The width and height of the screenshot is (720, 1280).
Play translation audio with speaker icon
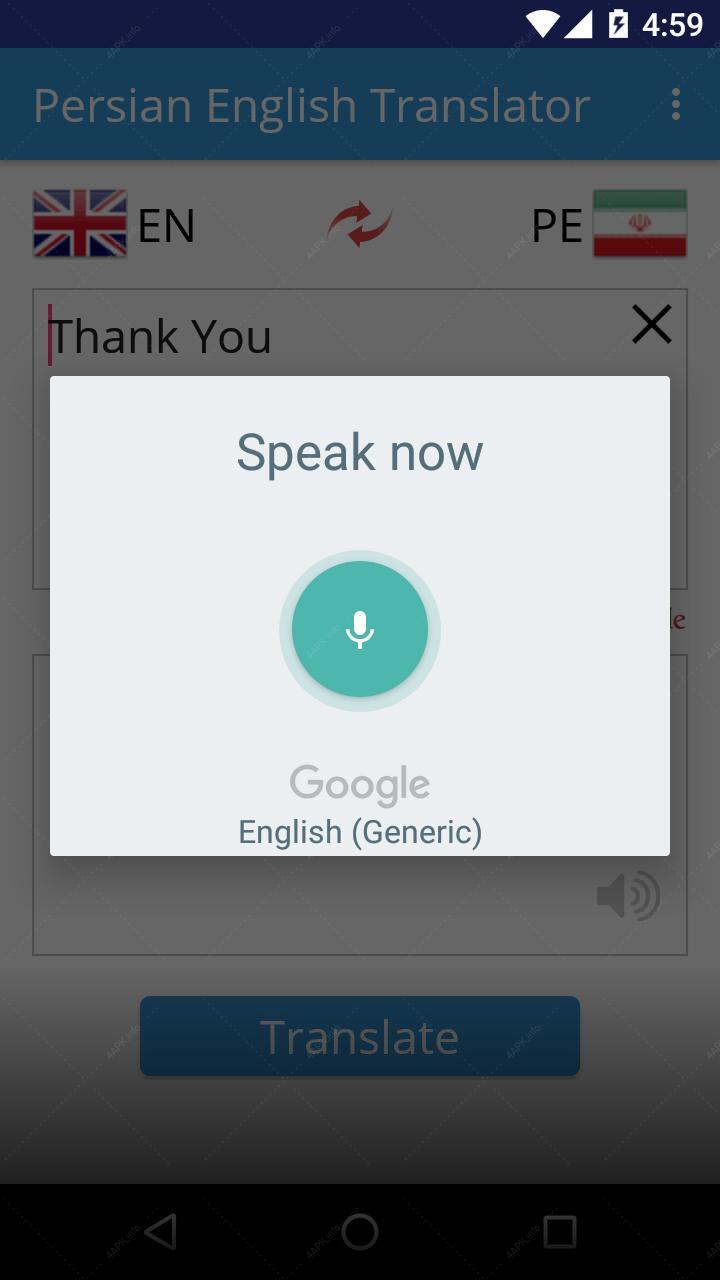coord(628,895)
